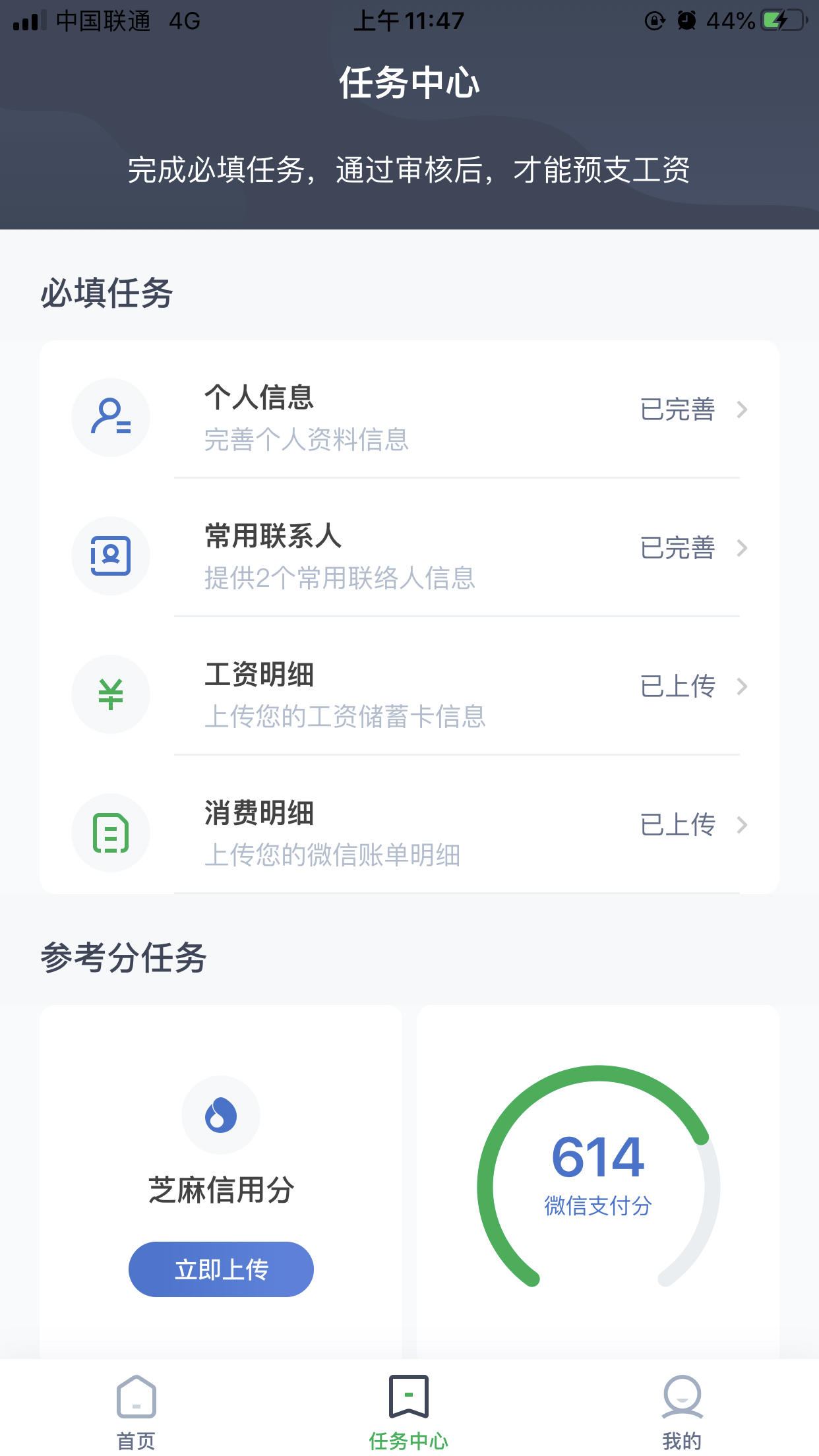Go to the 我的 tab
This screenshot has width=819, height=1456.
pyautogui.click(x=682, y=1412)
